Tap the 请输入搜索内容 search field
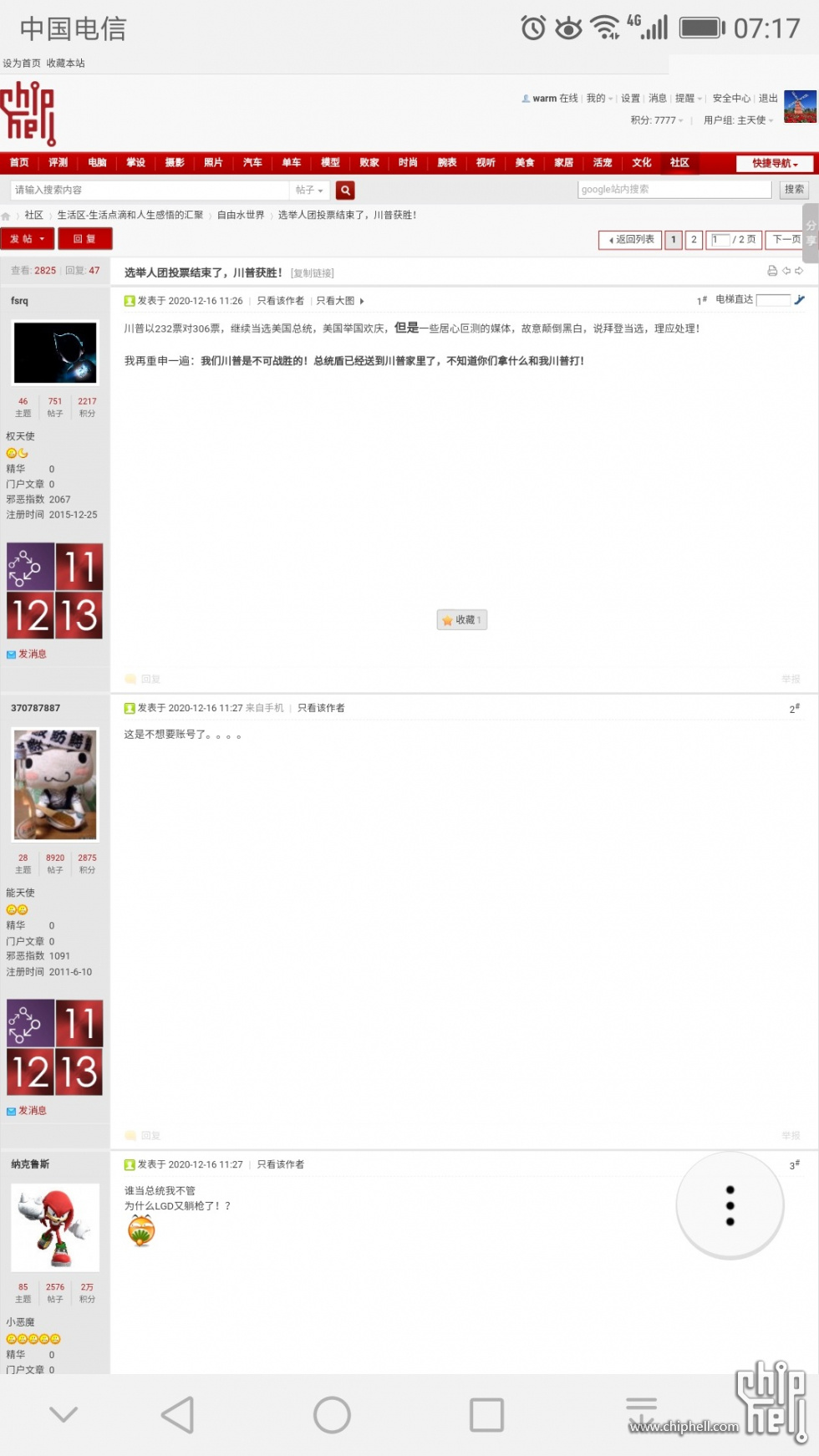The image size is (819, 1456). pyautogui.click(x=150, y=191)
